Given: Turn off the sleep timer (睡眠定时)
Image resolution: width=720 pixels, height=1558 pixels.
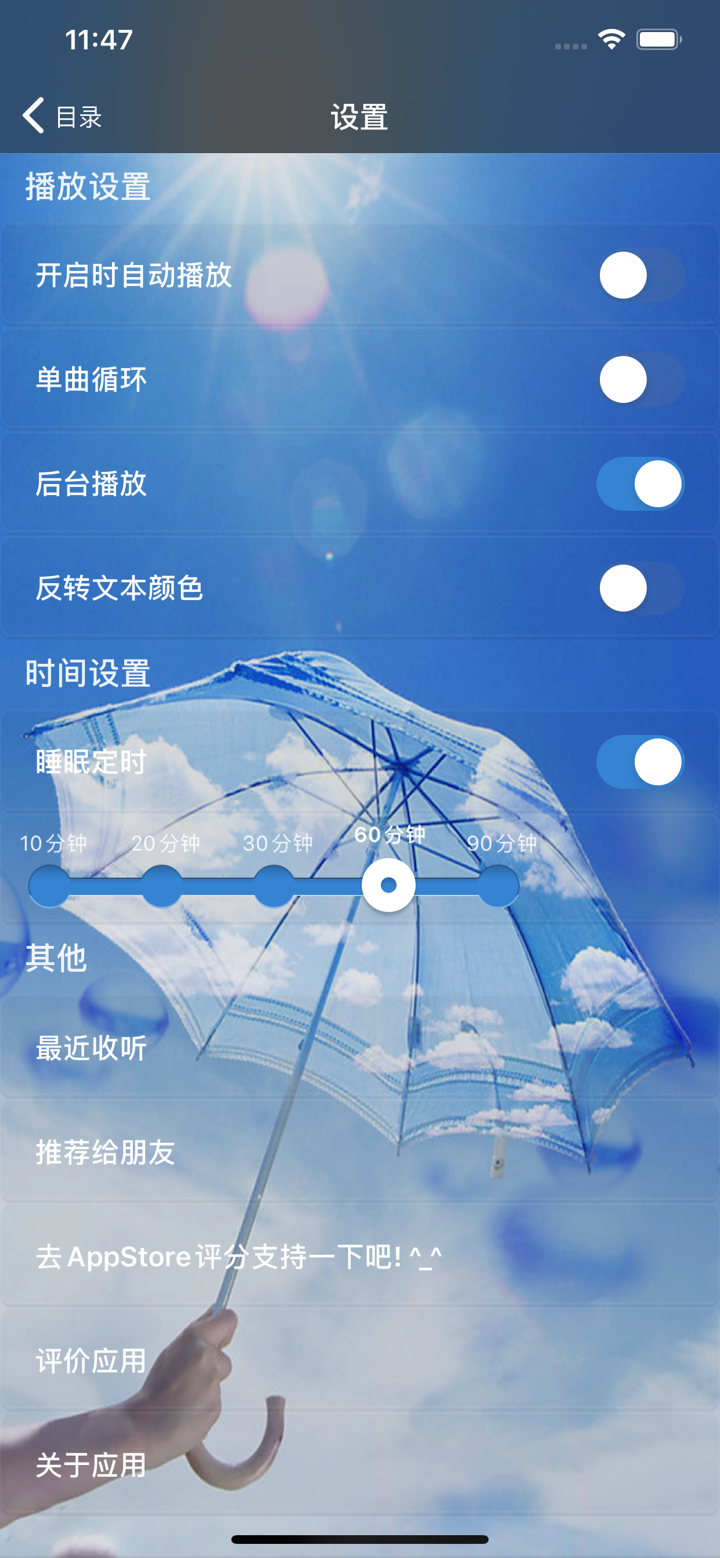Looking at the screenshot, I should click(x=640, y=761).
